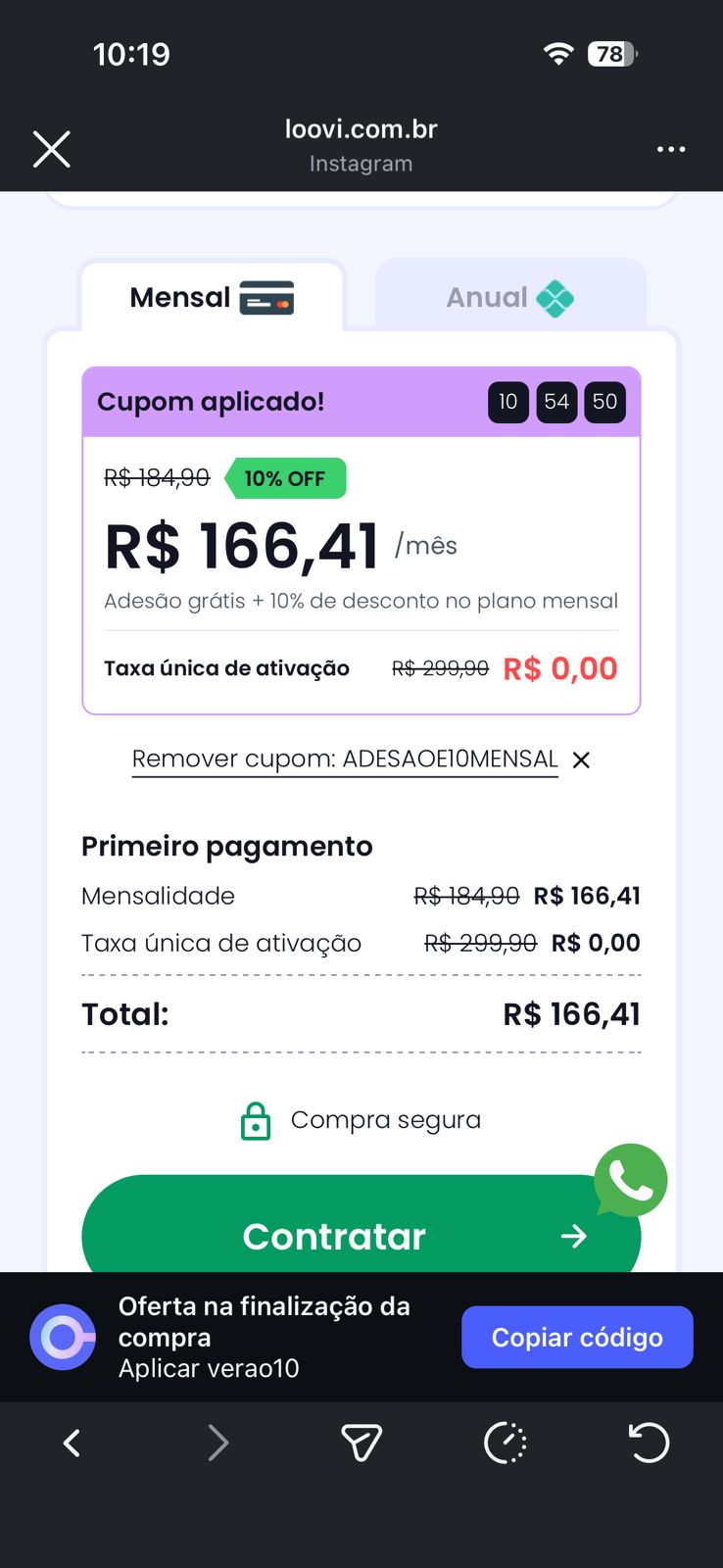Switch to the Mensal plan tab
This screenshot has width=723, height=1568.
pyautogui.click(x=212, y=298)
